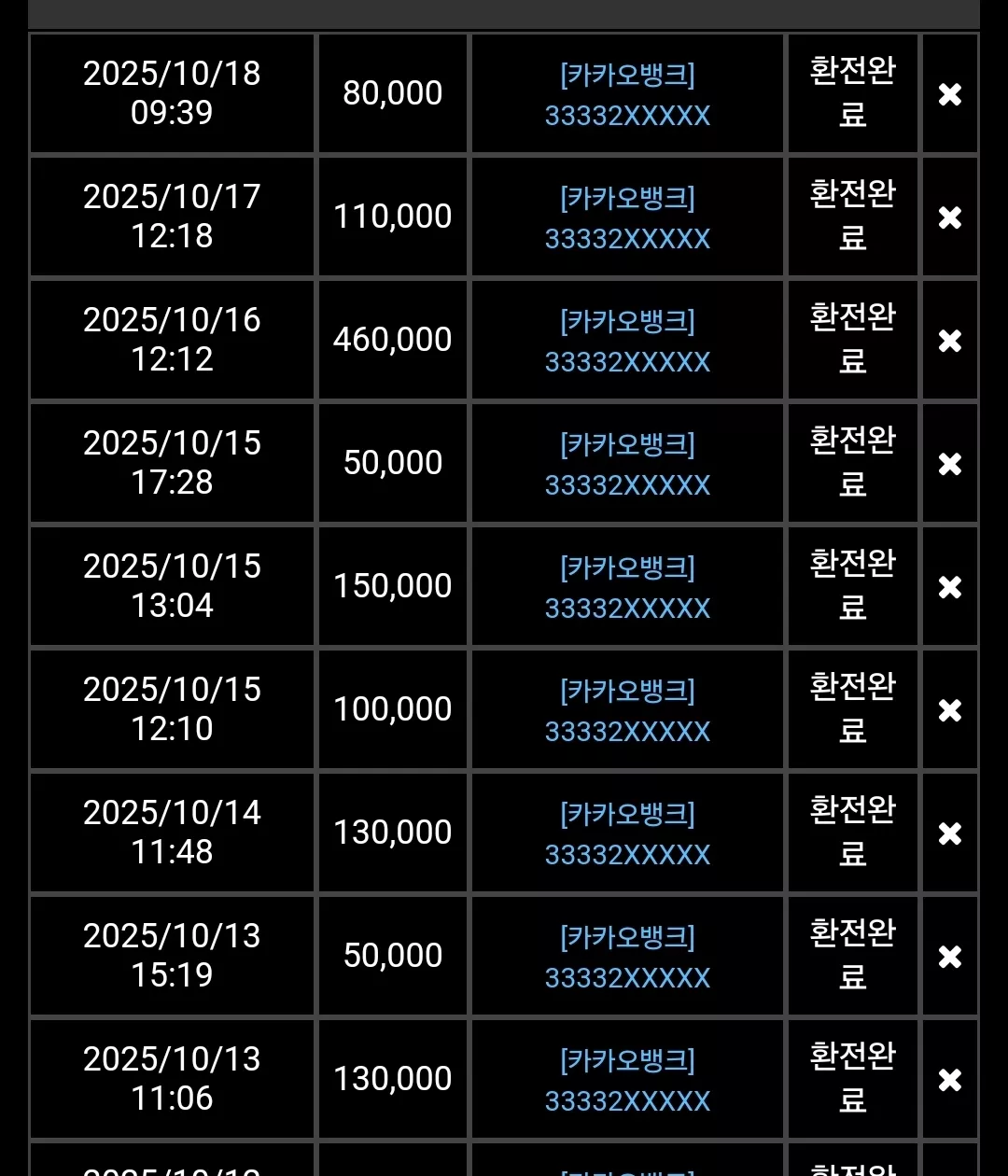
Task: Tap the X on 2025/10/15 17:28 row
Action: click(950, 464)
